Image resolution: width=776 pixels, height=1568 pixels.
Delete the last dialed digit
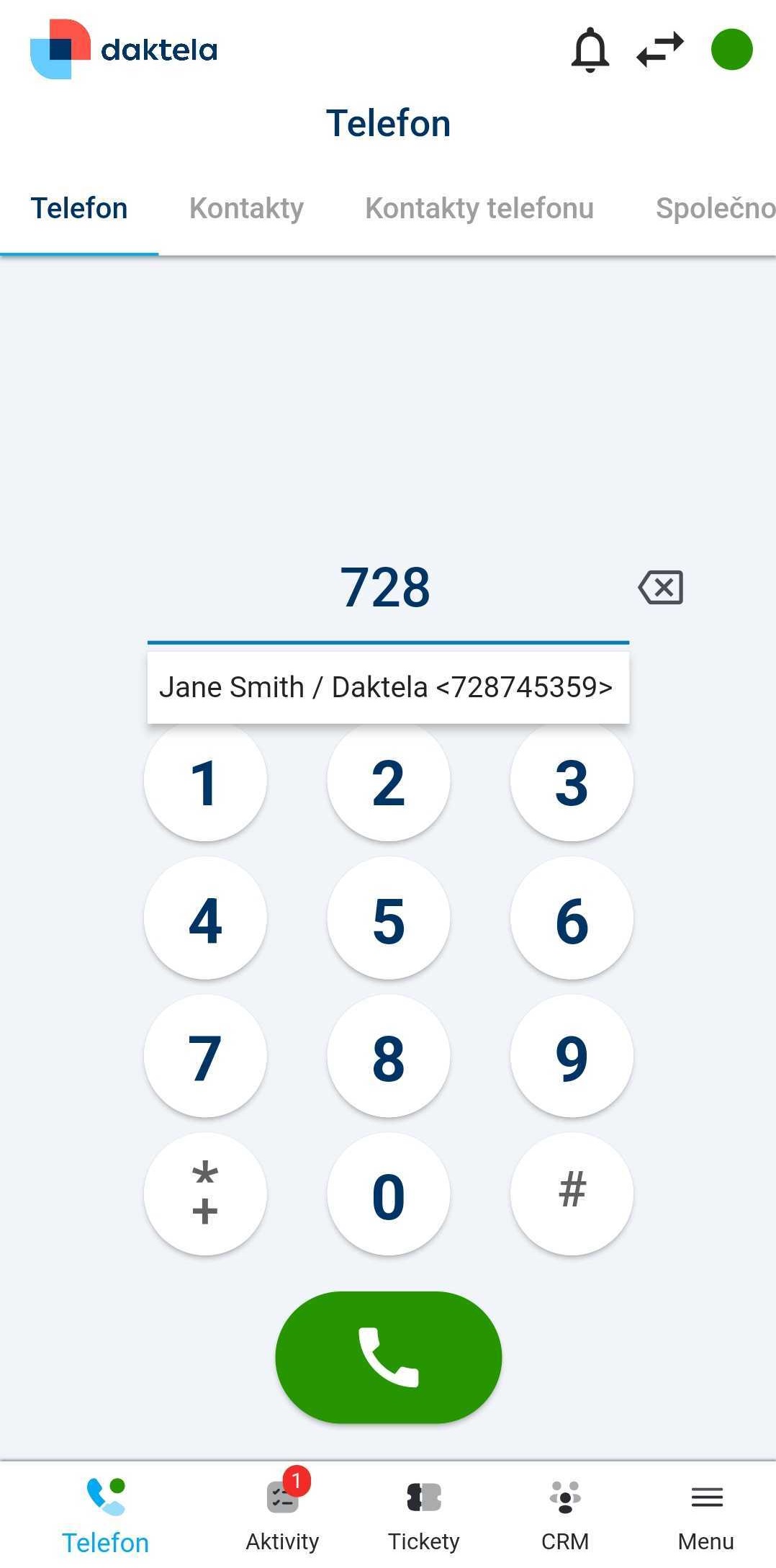661,588
